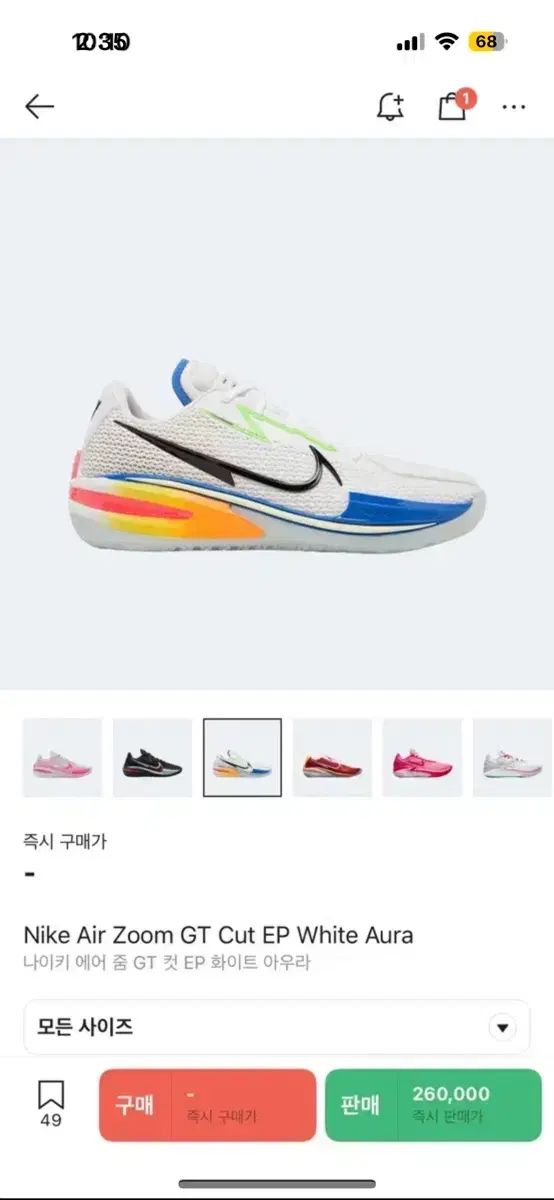Select the red-orange shoe thumbnail
This screenshot has width=554, height=1200.
pos(332,757)
